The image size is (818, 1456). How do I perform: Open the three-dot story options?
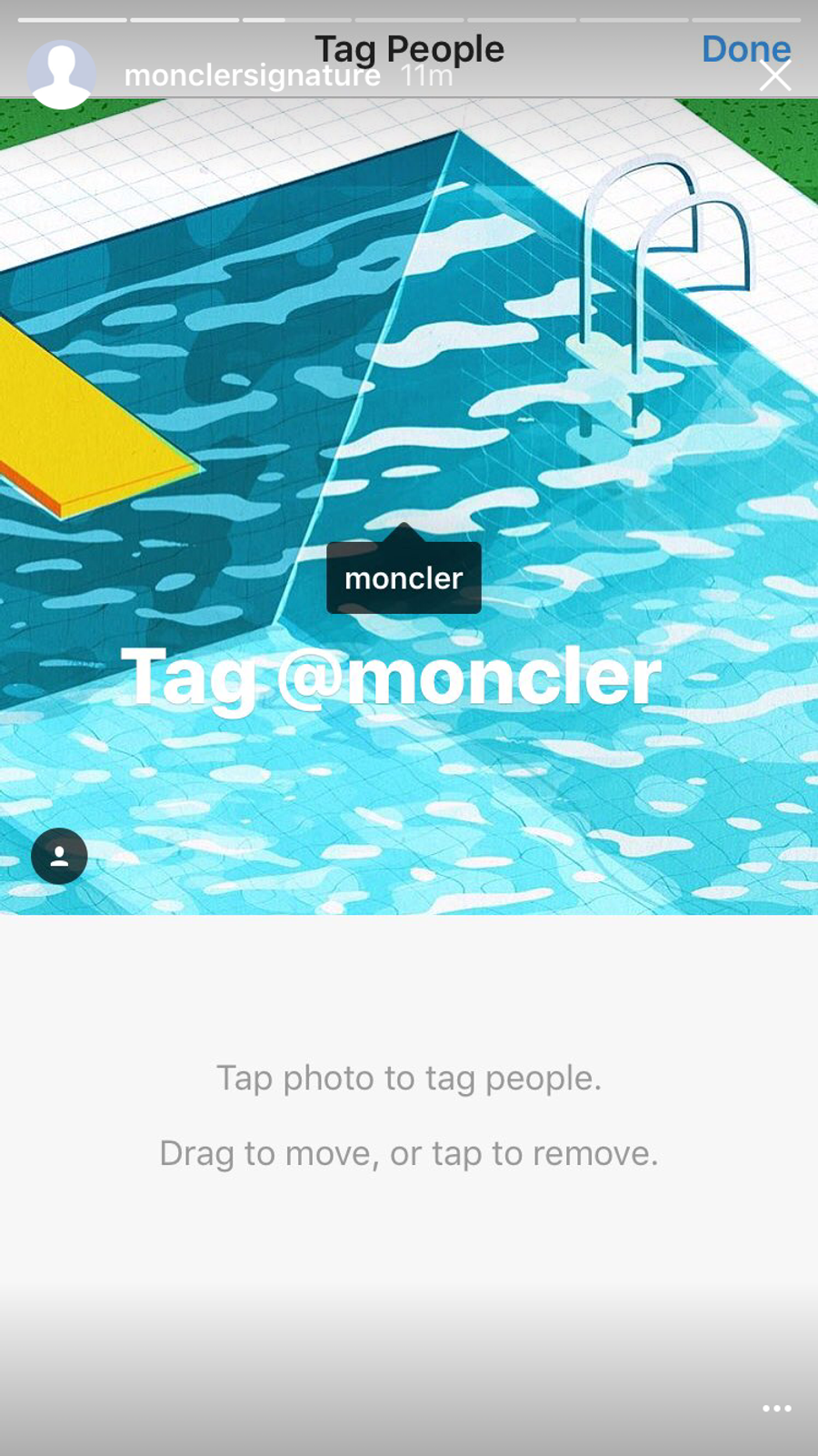pos(777,1409)
